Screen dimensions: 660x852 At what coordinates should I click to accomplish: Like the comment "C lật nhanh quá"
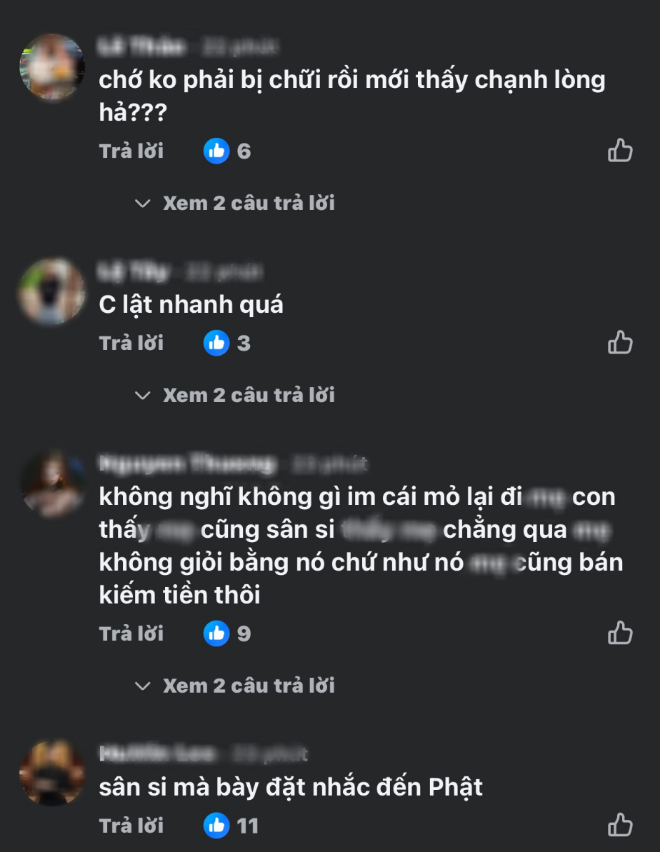click(620, 343)
